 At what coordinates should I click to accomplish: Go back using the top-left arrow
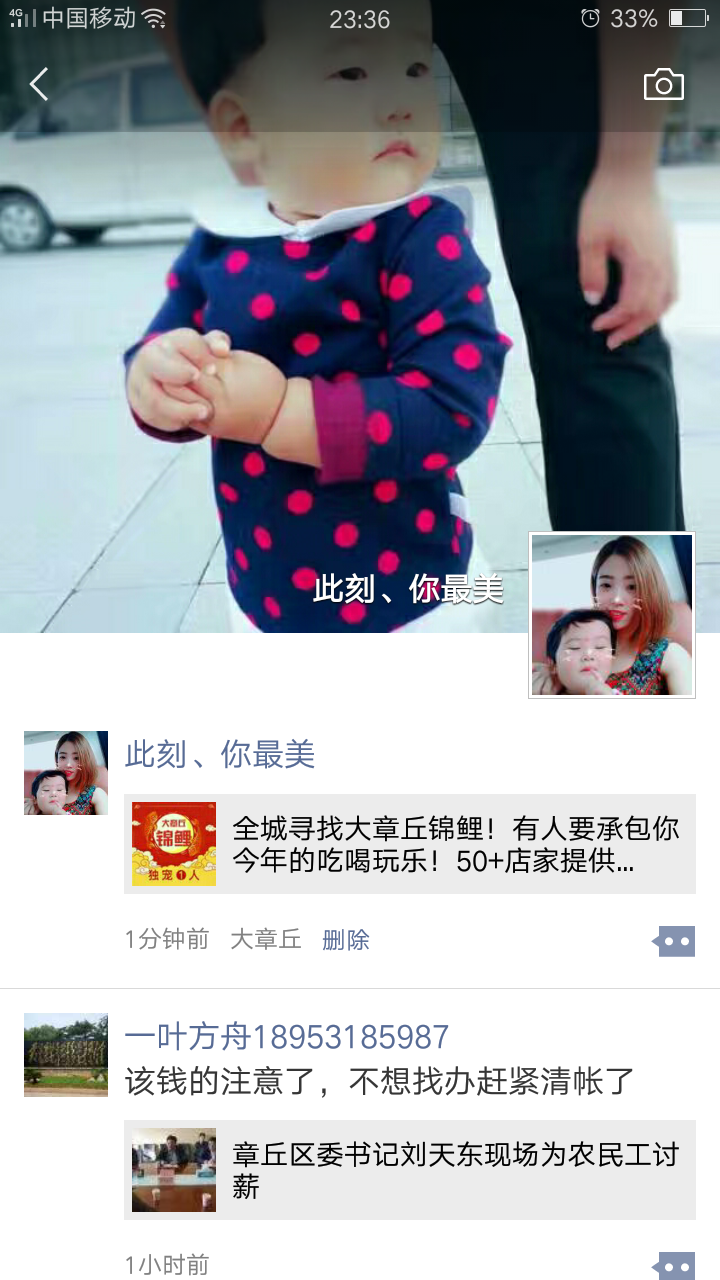(39, 85)
